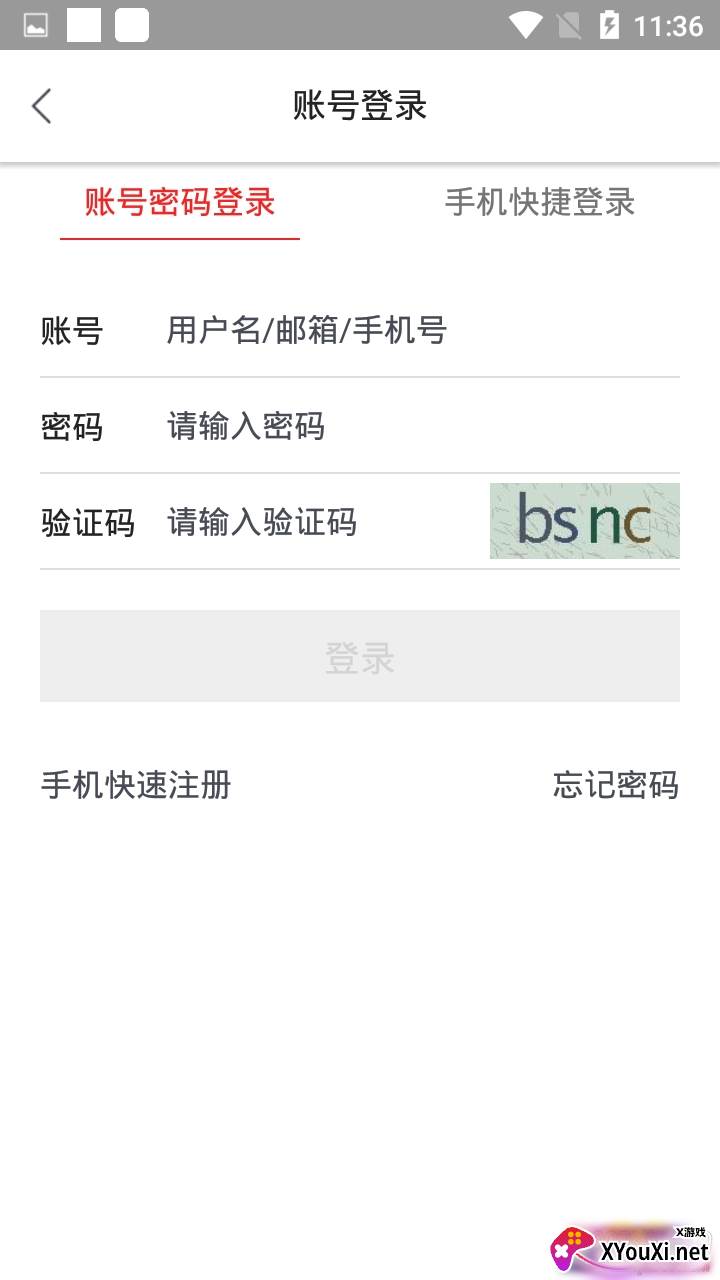This screenshot has height=1280, width=720.
Task: Open 手机快速注册 registration link
Action: pyautogui.click(x=136, y=785)
